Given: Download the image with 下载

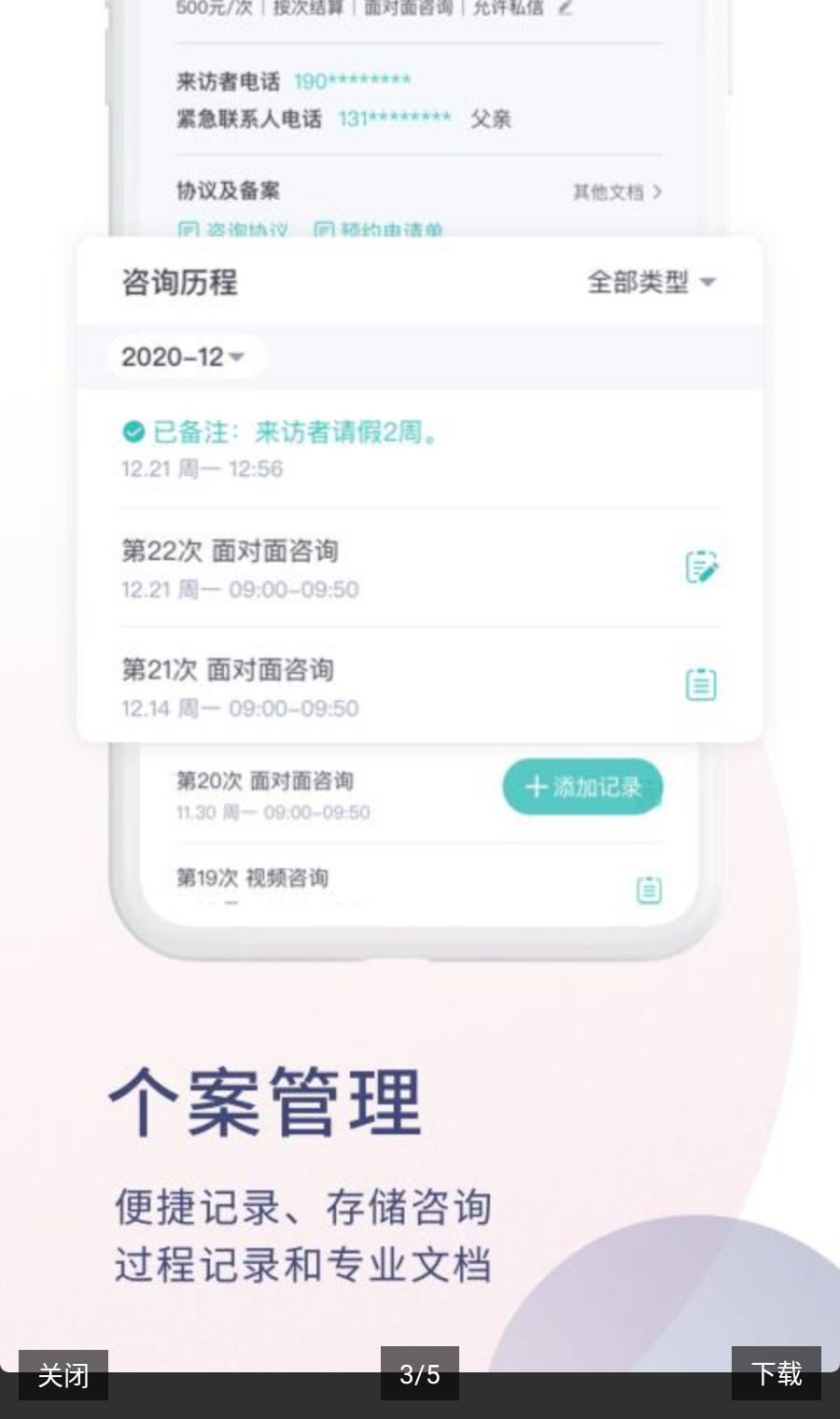Looking at the screenshot, I should point(777,1373).
